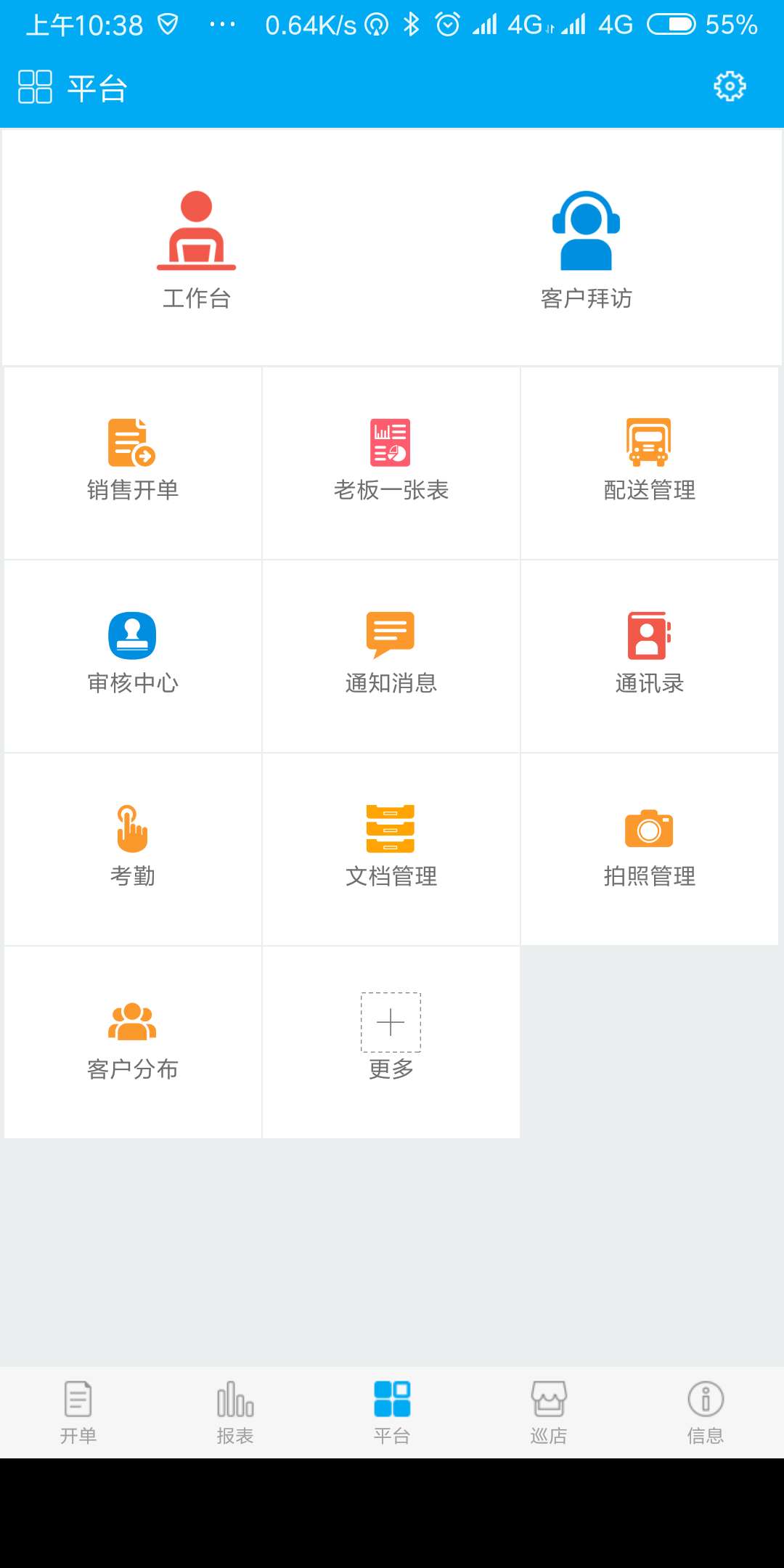Open 客户拜访 customer visit
784x1568 pixels.
point(586,248)
